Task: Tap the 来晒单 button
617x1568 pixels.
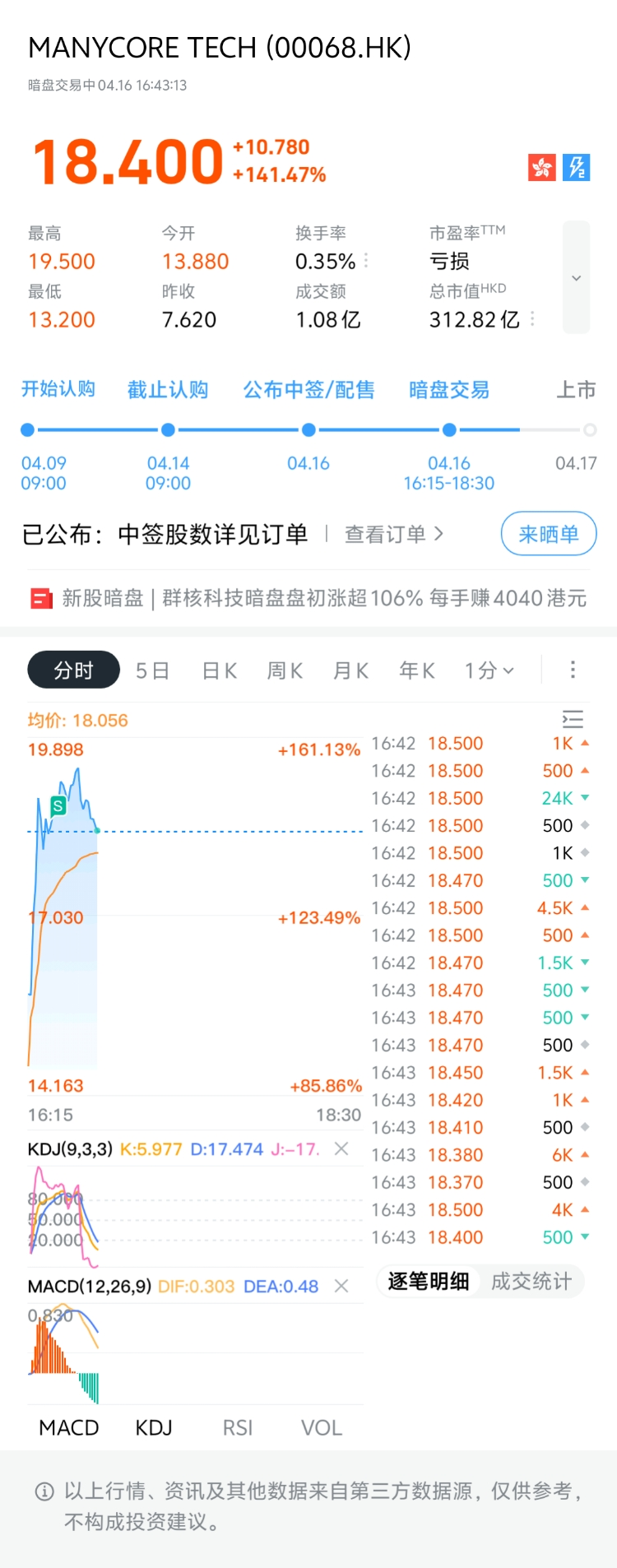Action: tap(548, 535)
